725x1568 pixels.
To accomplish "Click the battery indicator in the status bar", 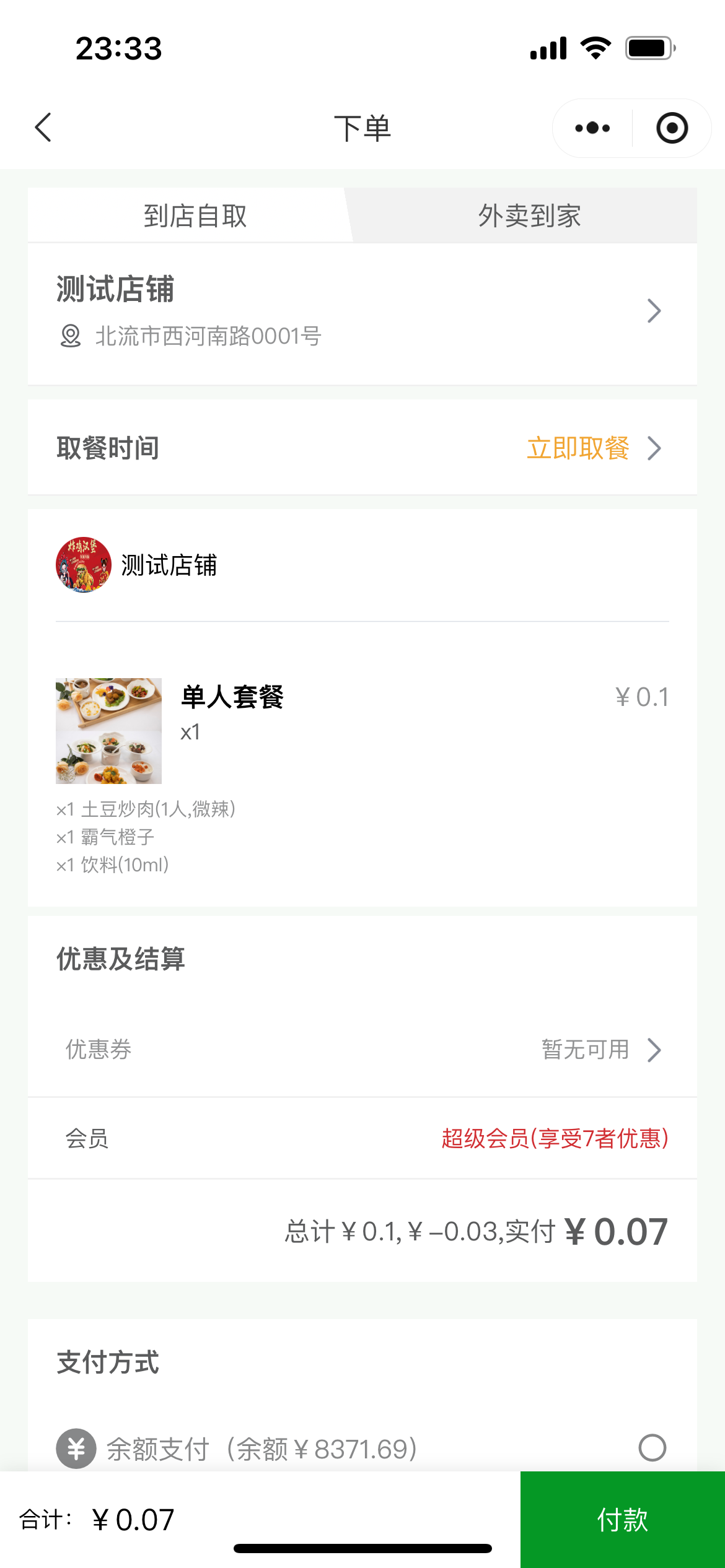I will pyautogui.click(x=647, y=48).
